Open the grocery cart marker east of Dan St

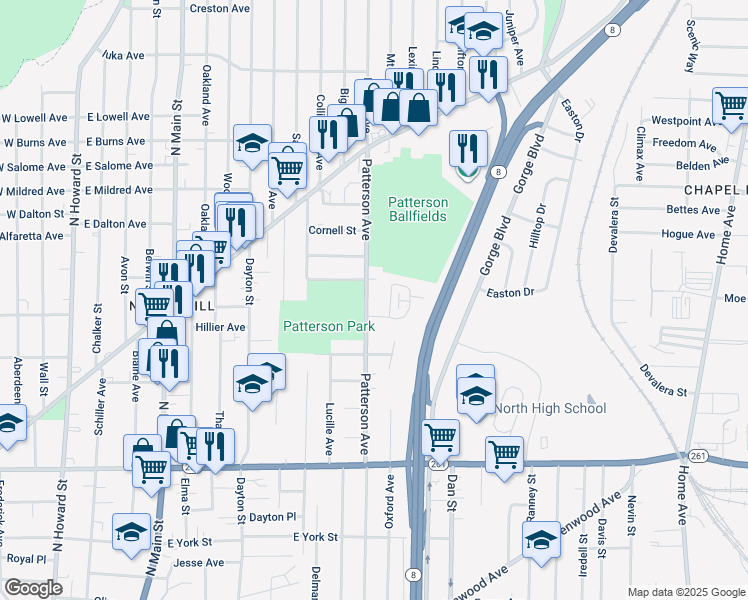[x=504, y=453]
